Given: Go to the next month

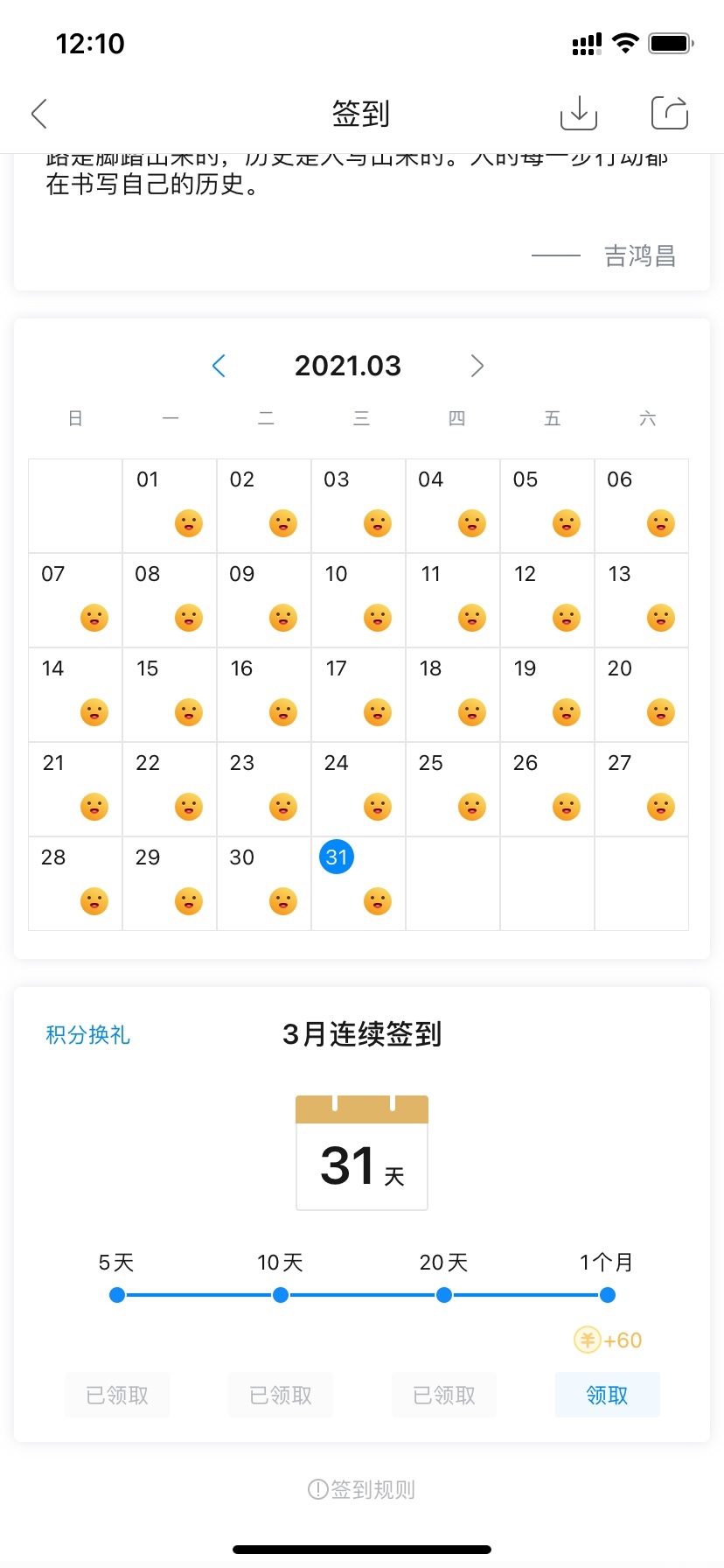Looking at the screenshot, I should 477,366.
